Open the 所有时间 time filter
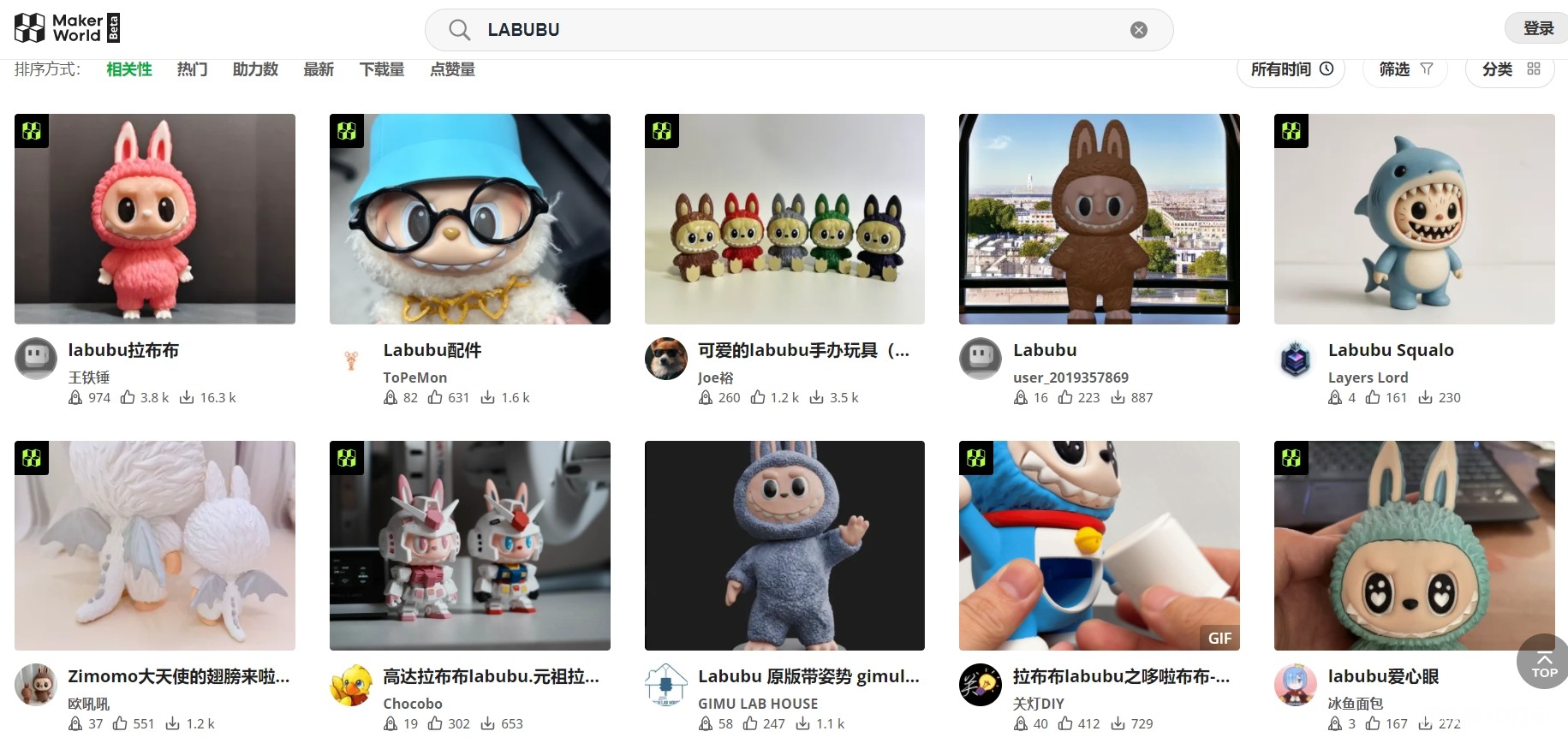Image resolution: width=1568 pixels, height=755 pixels. coord(1291,69)
